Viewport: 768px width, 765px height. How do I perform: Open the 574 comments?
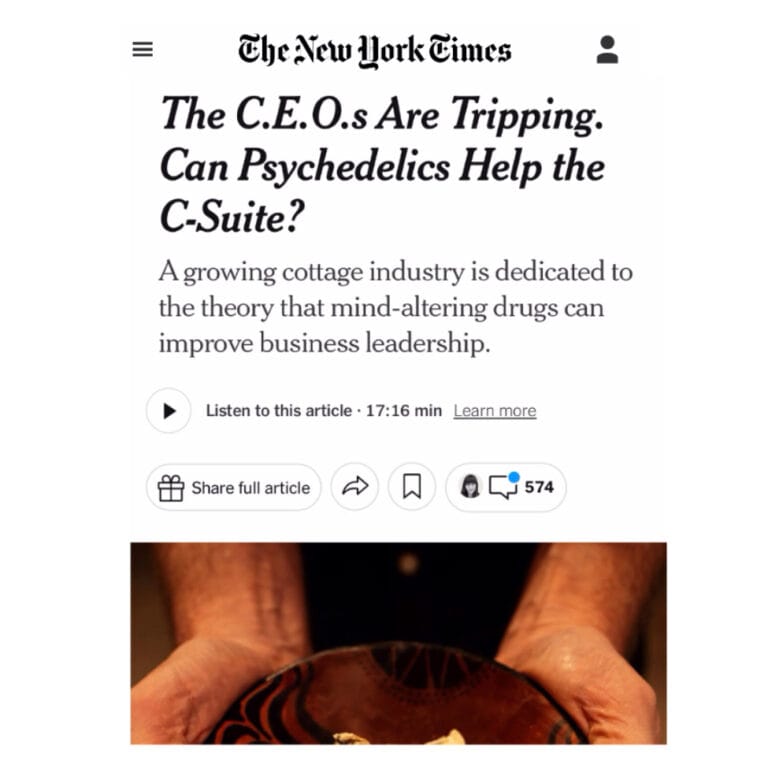tap(506, 487)
